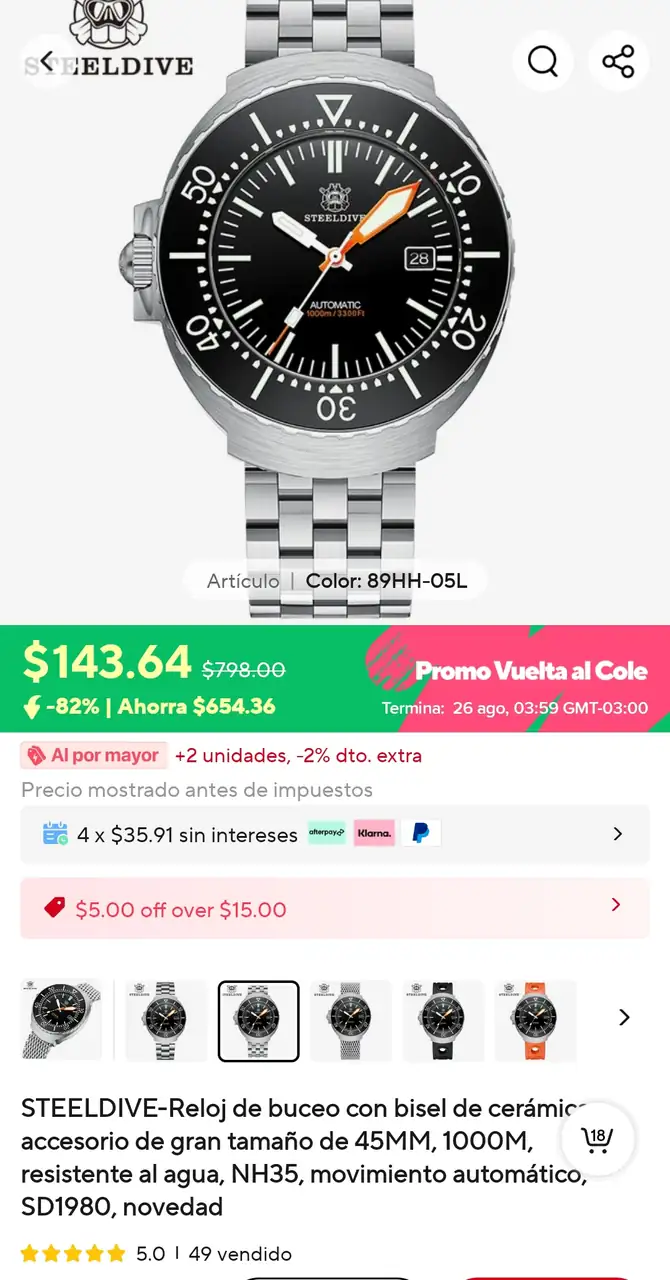Share this watch listing
670x1280 pixels.
point(618,61)
